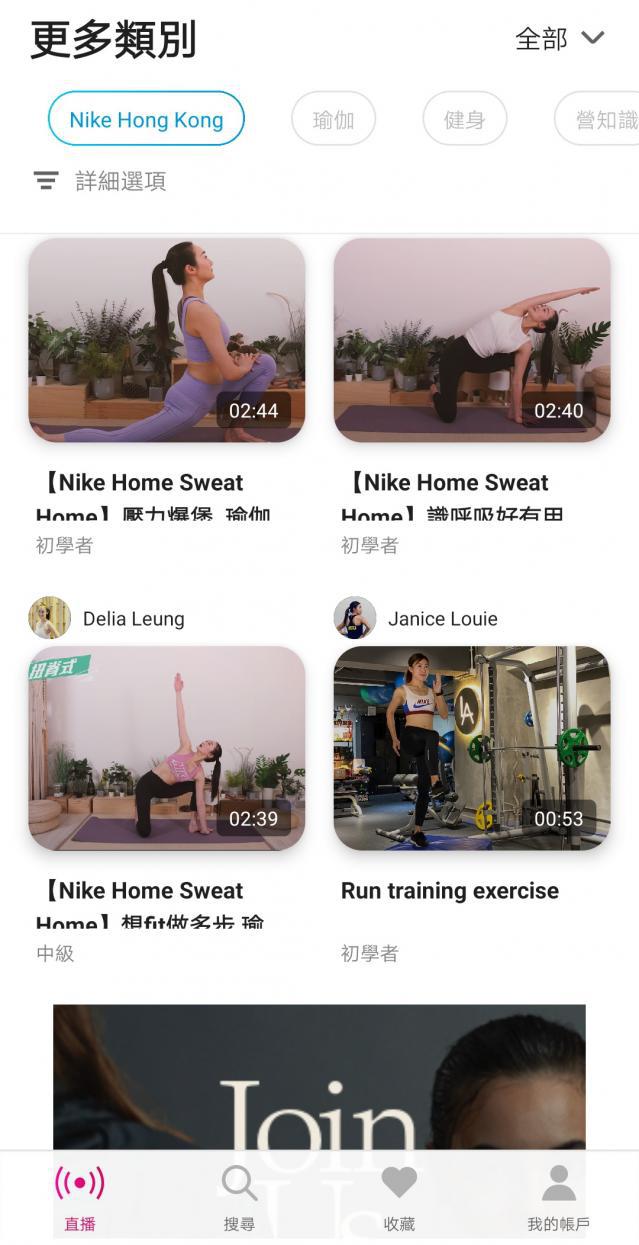
Task: Play the 02:44 yoga video
Action: (167, 340)
